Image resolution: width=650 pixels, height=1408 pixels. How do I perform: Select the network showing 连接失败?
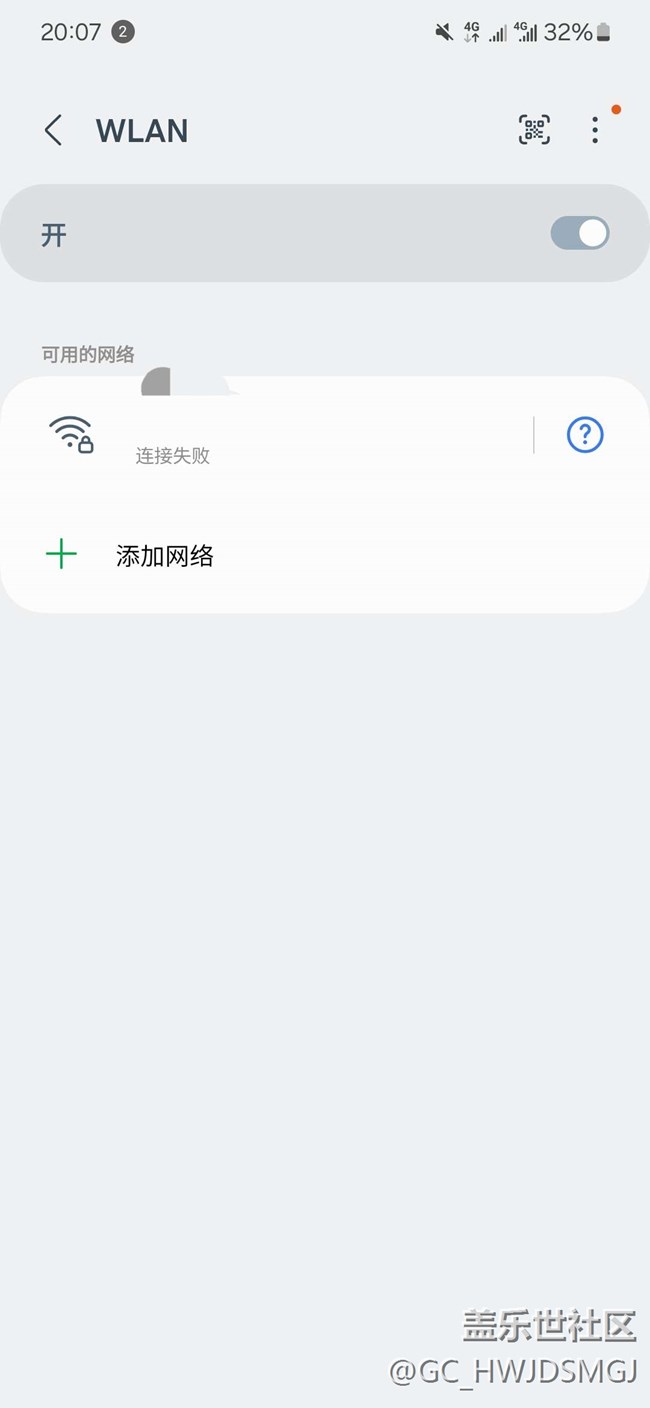click(290, 436)
